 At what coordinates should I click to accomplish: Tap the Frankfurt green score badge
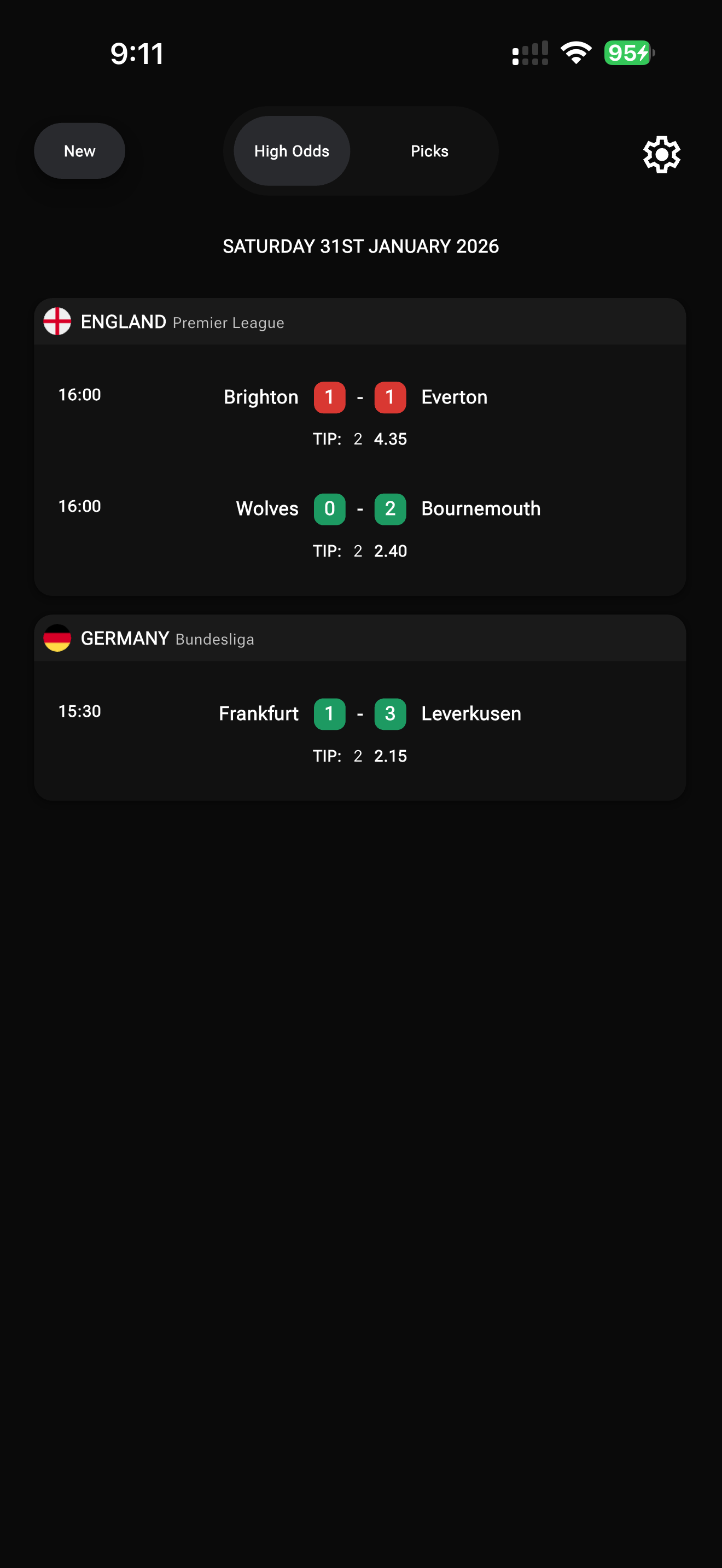[x=329, y=713]
